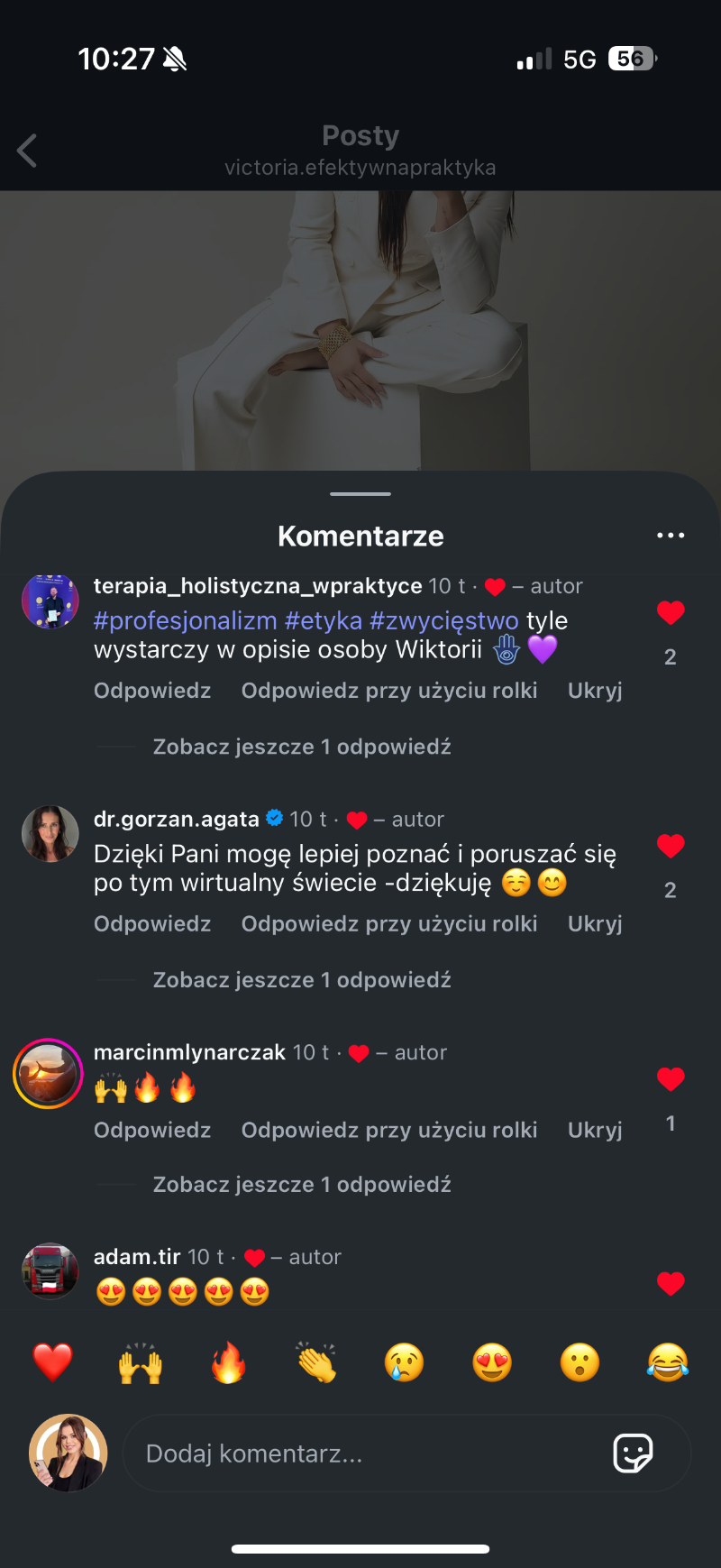Open the three-dot menu beside Komentarze
This screenshot has width=721, height=1568.
(x=671, y=536)
